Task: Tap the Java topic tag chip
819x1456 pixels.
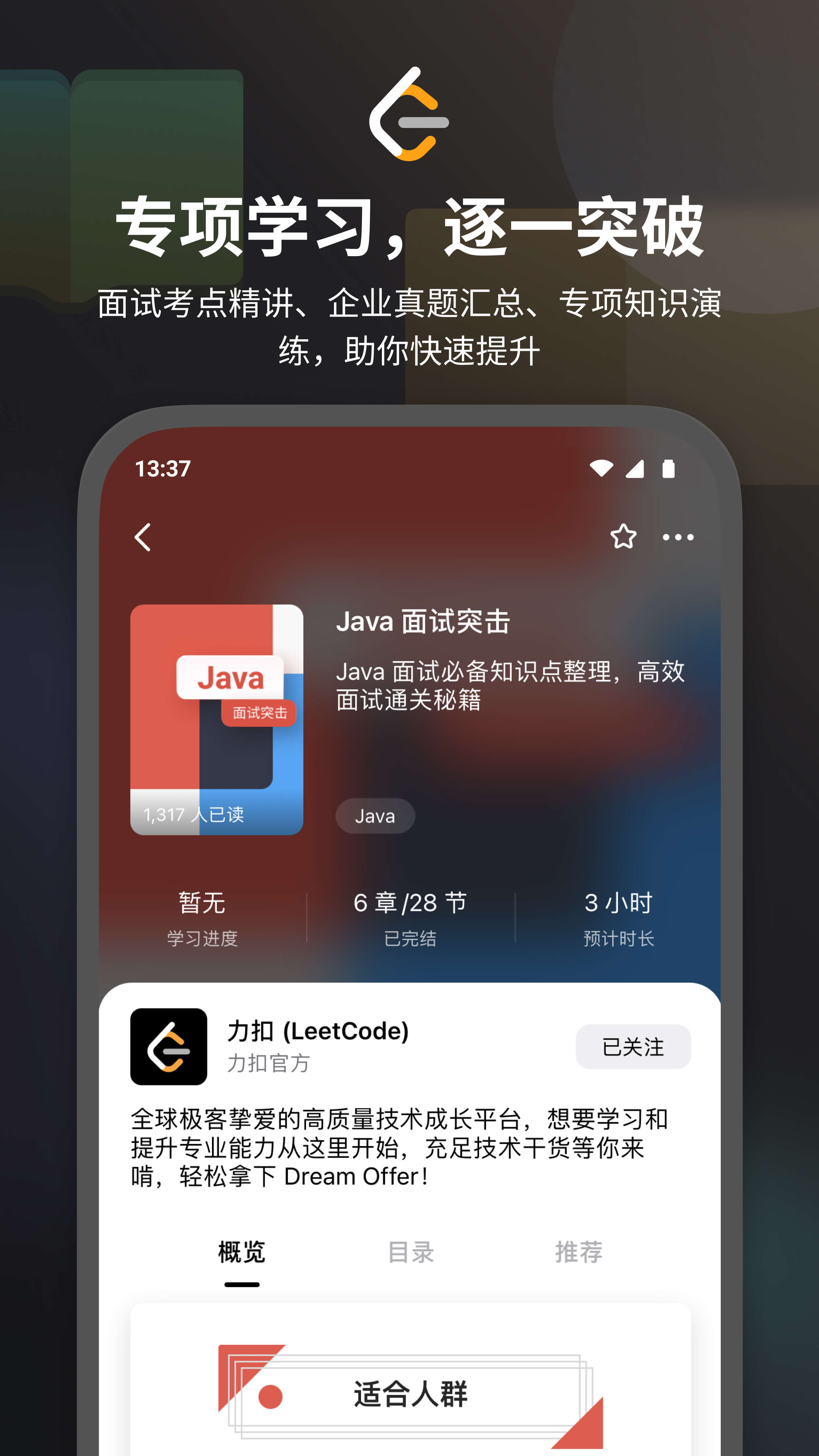Action: [x=375, y=816]
